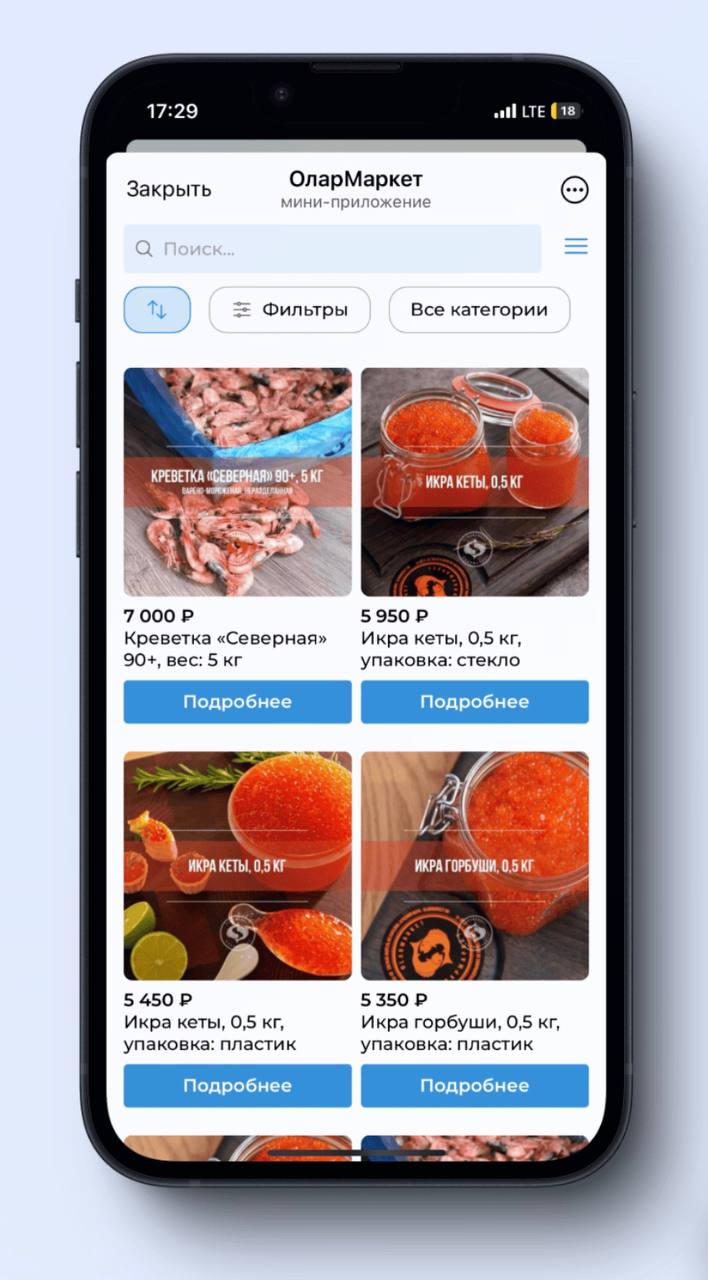
Task: Tap Подробнее under Икра горбуши
Action: point(475,1086)
